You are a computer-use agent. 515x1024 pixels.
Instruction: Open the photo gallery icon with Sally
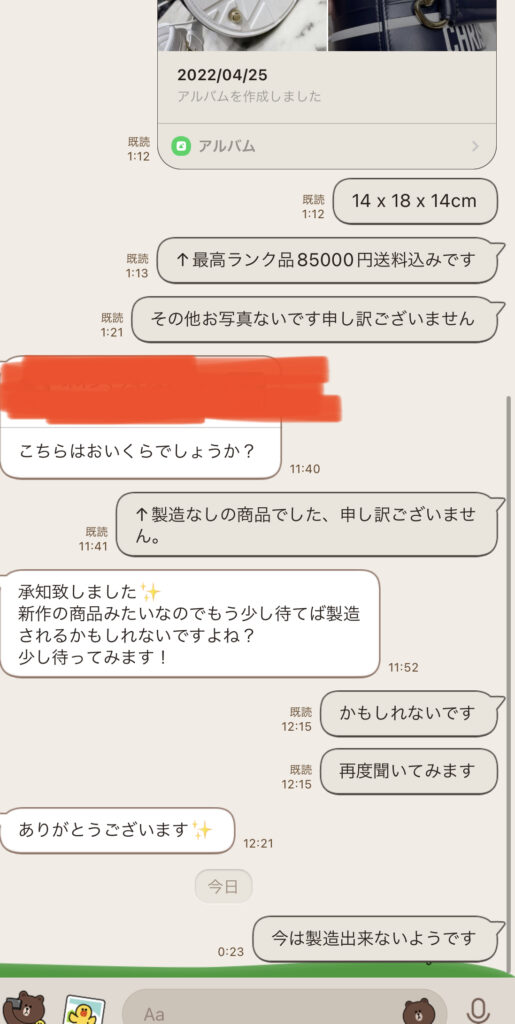[84, 1009]
